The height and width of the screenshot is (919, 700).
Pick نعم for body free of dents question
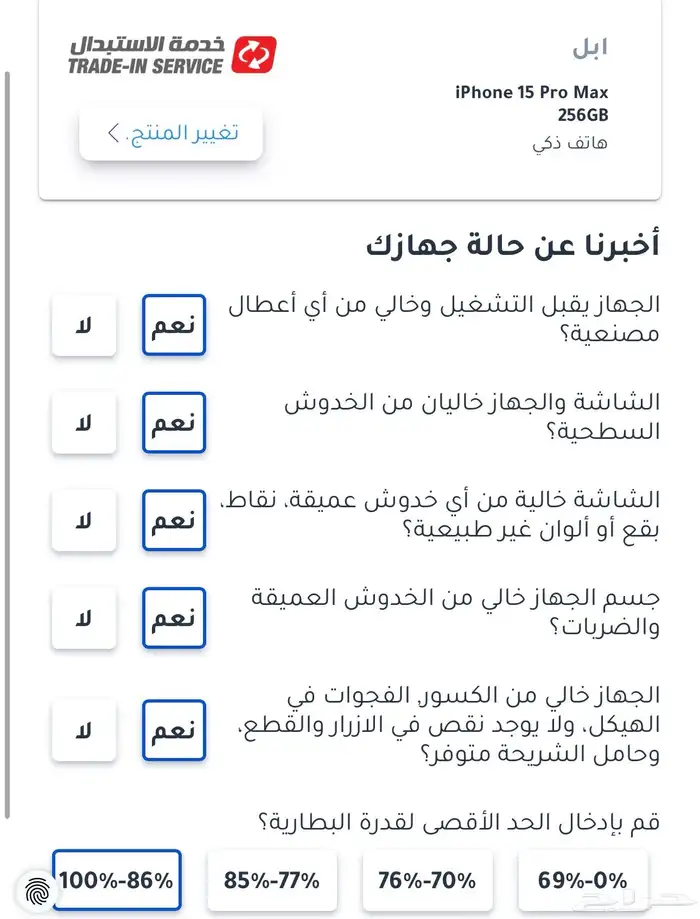coord(174,618)
